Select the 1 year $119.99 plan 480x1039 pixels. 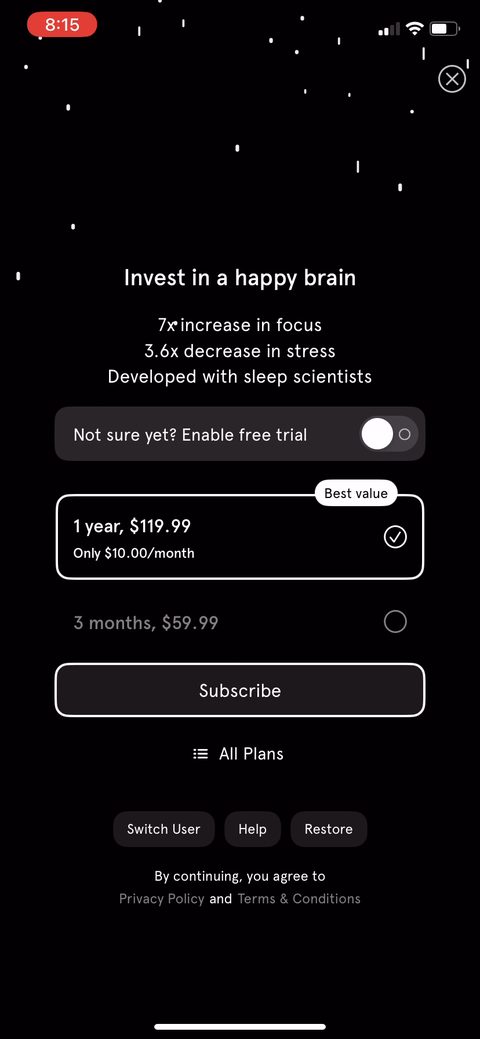240,537
